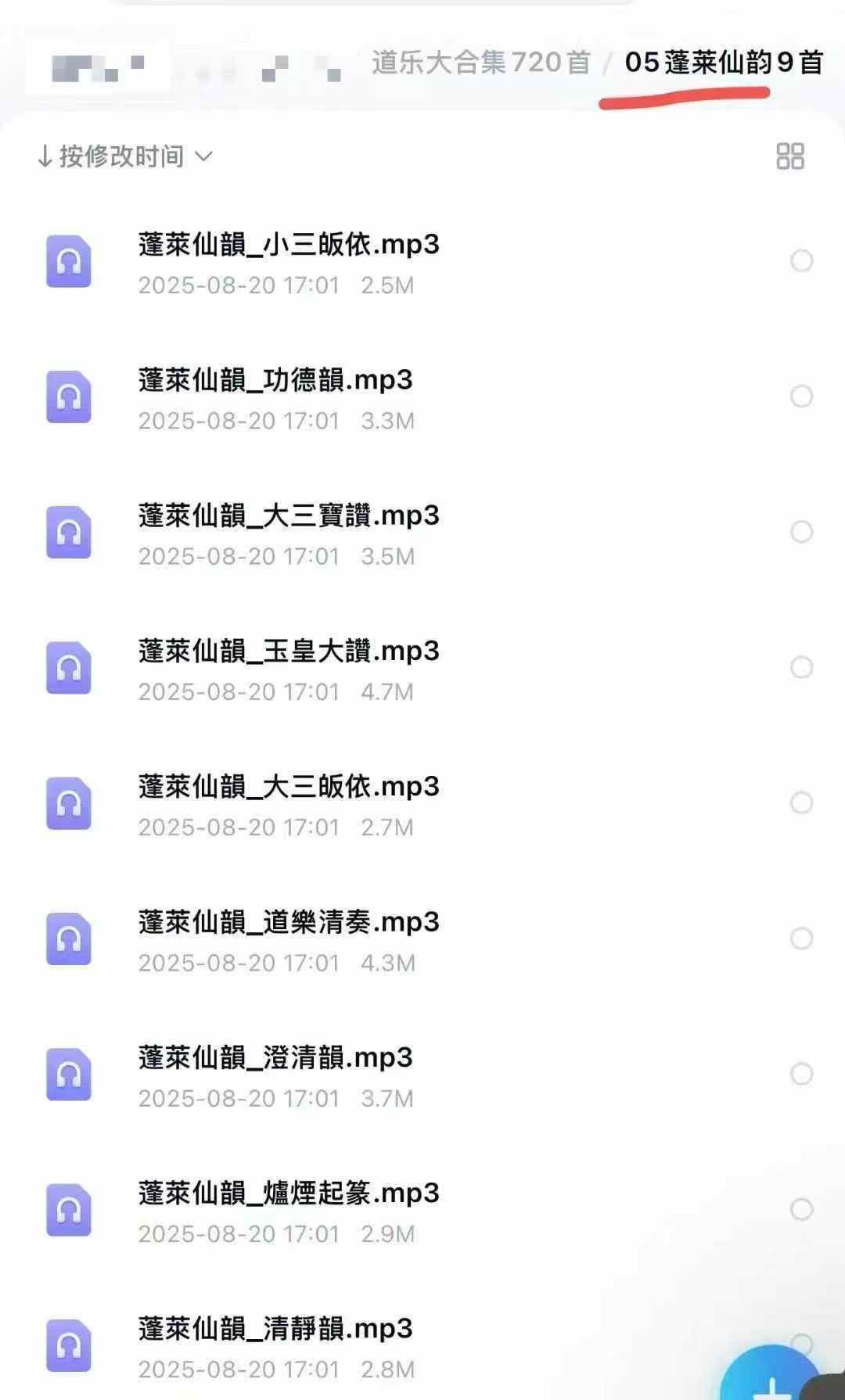Tick the checkbox next to 蓬萊仙韻_澄清韻.mp3

point(801,1074)
